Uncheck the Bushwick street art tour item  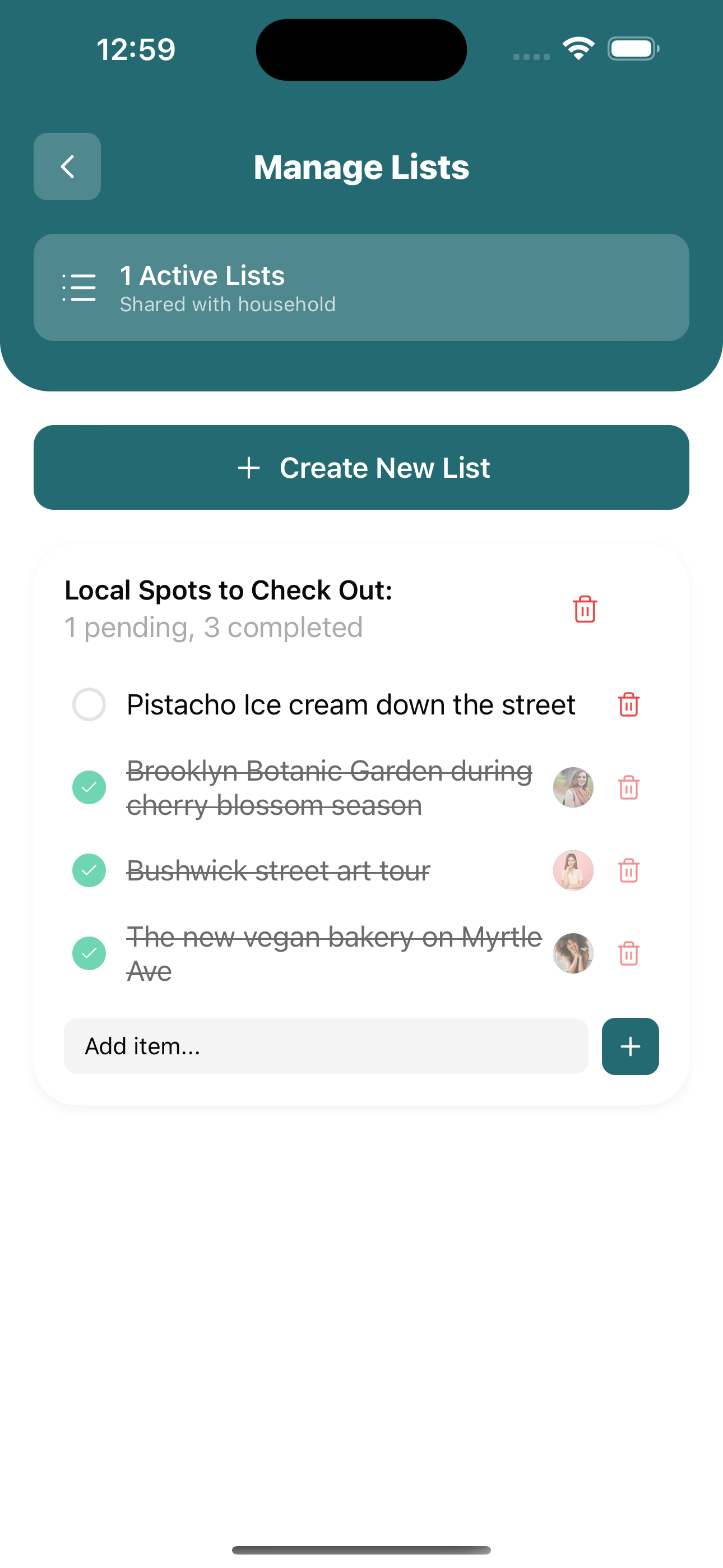[x=89, y=870]
